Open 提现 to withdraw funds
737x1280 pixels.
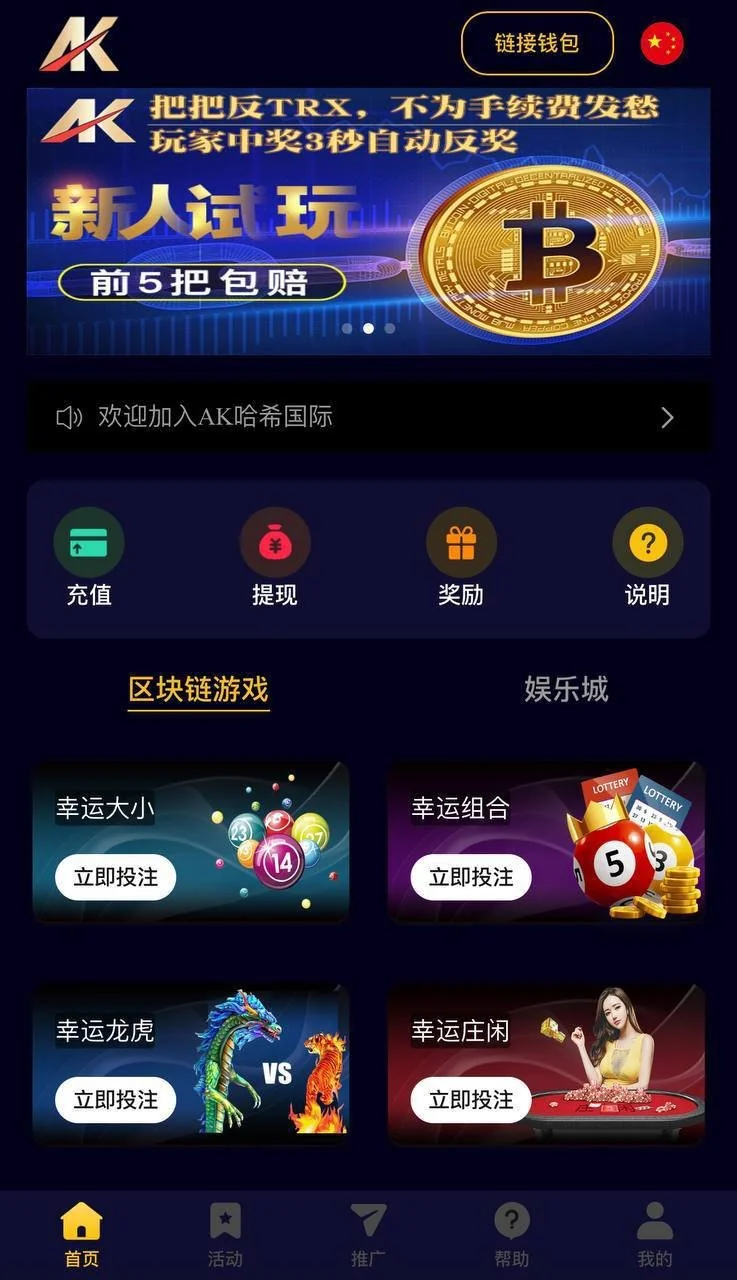(x=275, y=558)
